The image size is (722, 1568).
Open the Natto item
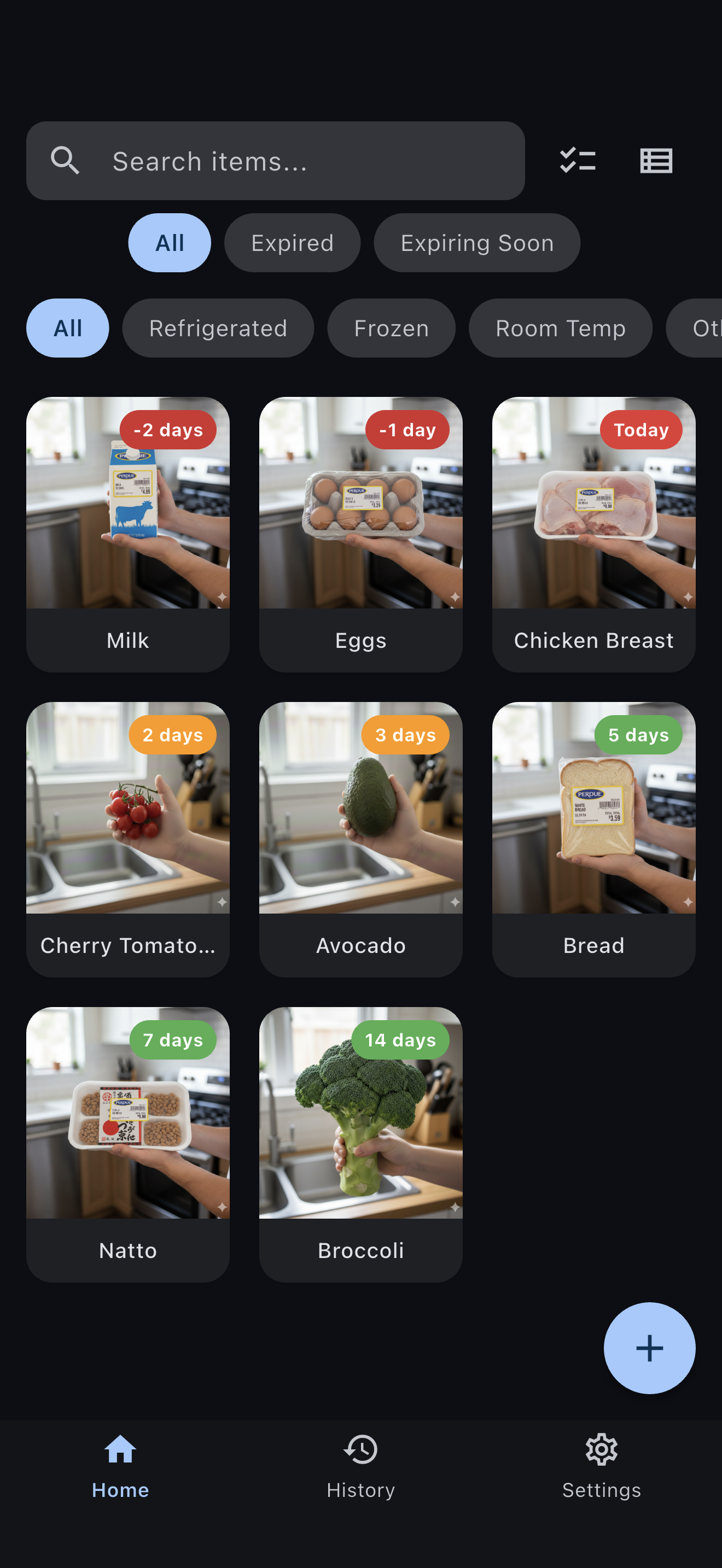128,1144
